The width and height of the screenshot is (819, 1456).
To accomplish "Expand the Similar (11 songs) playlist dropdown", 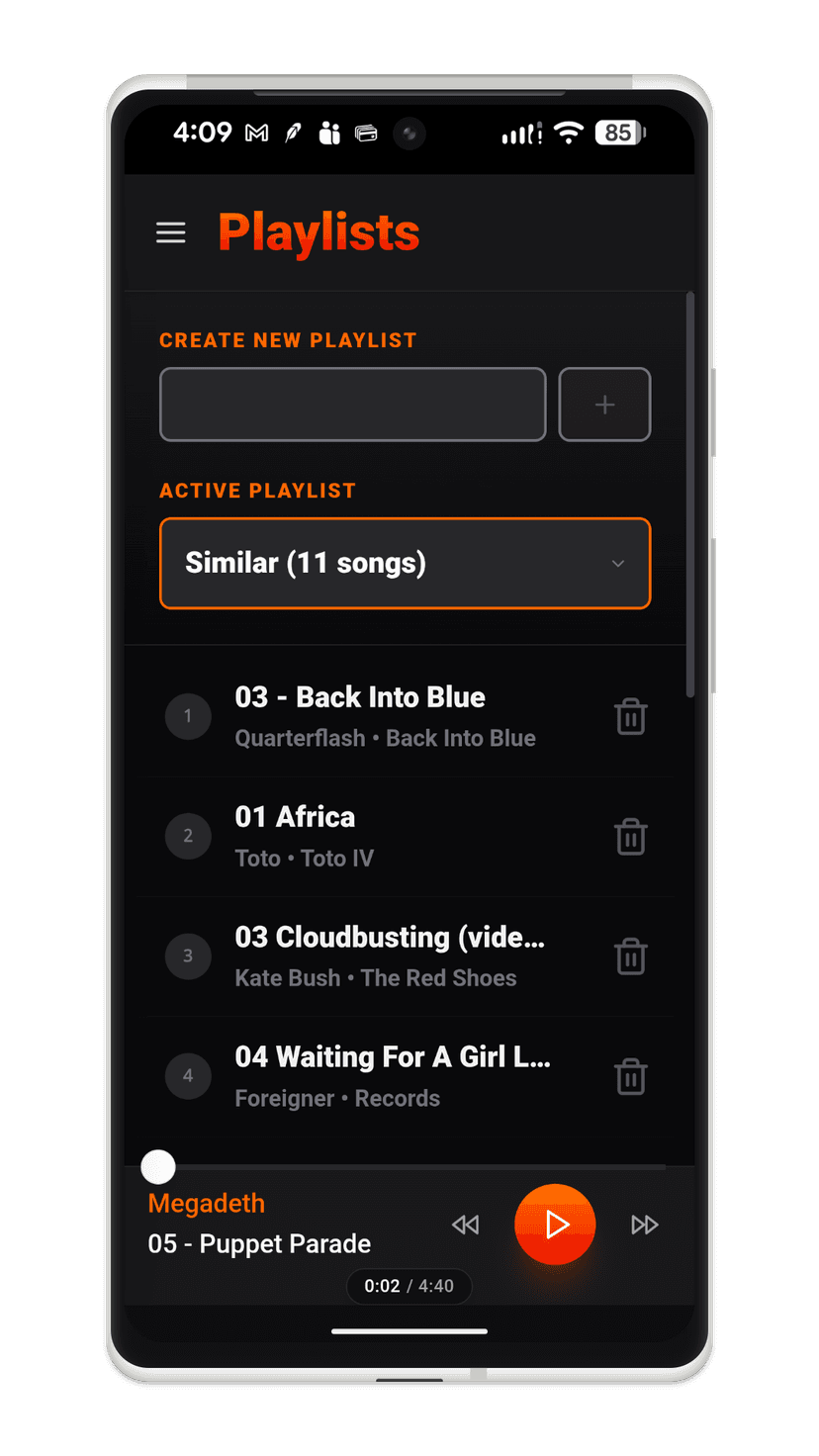I will pos(405,564).
